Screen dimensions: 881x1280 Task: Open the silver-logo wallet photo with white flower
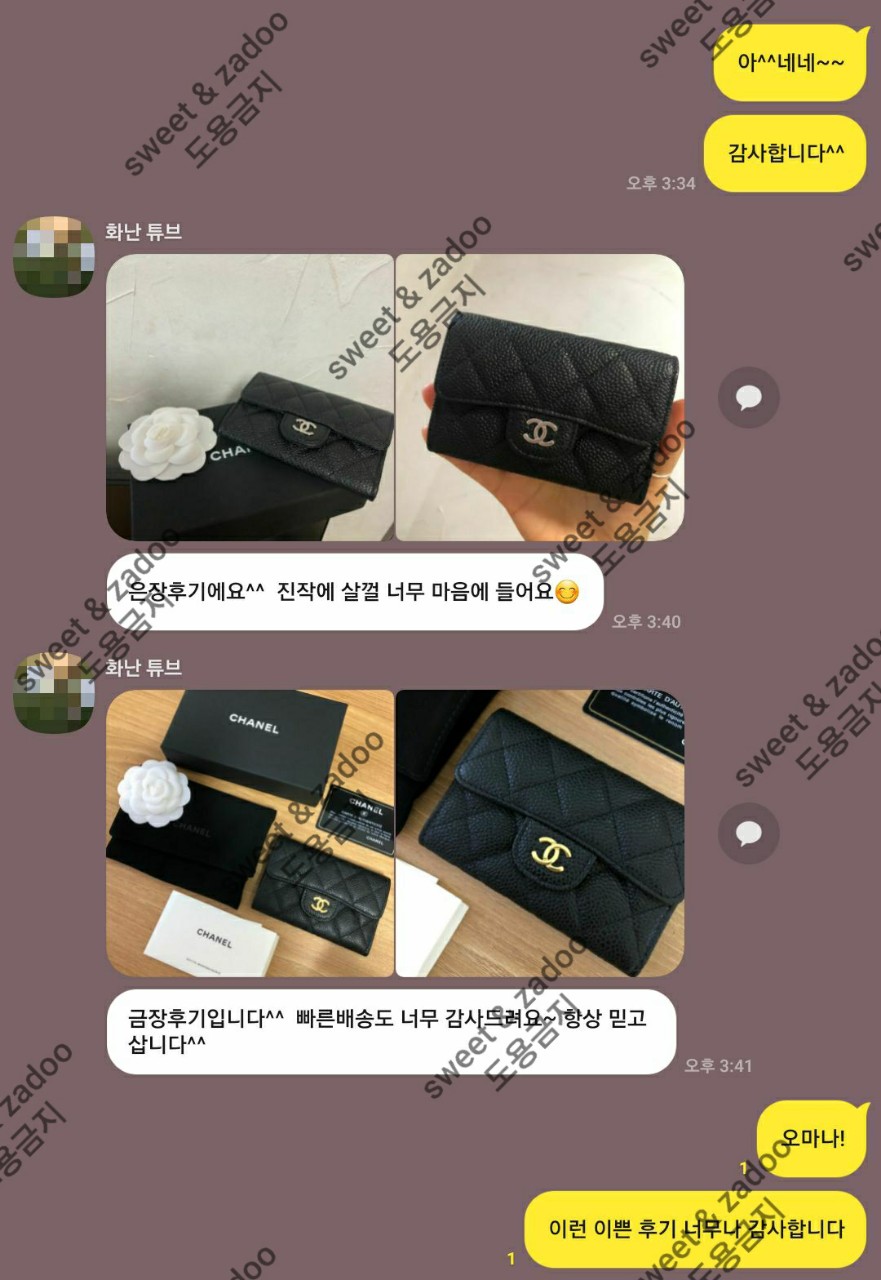250,397
